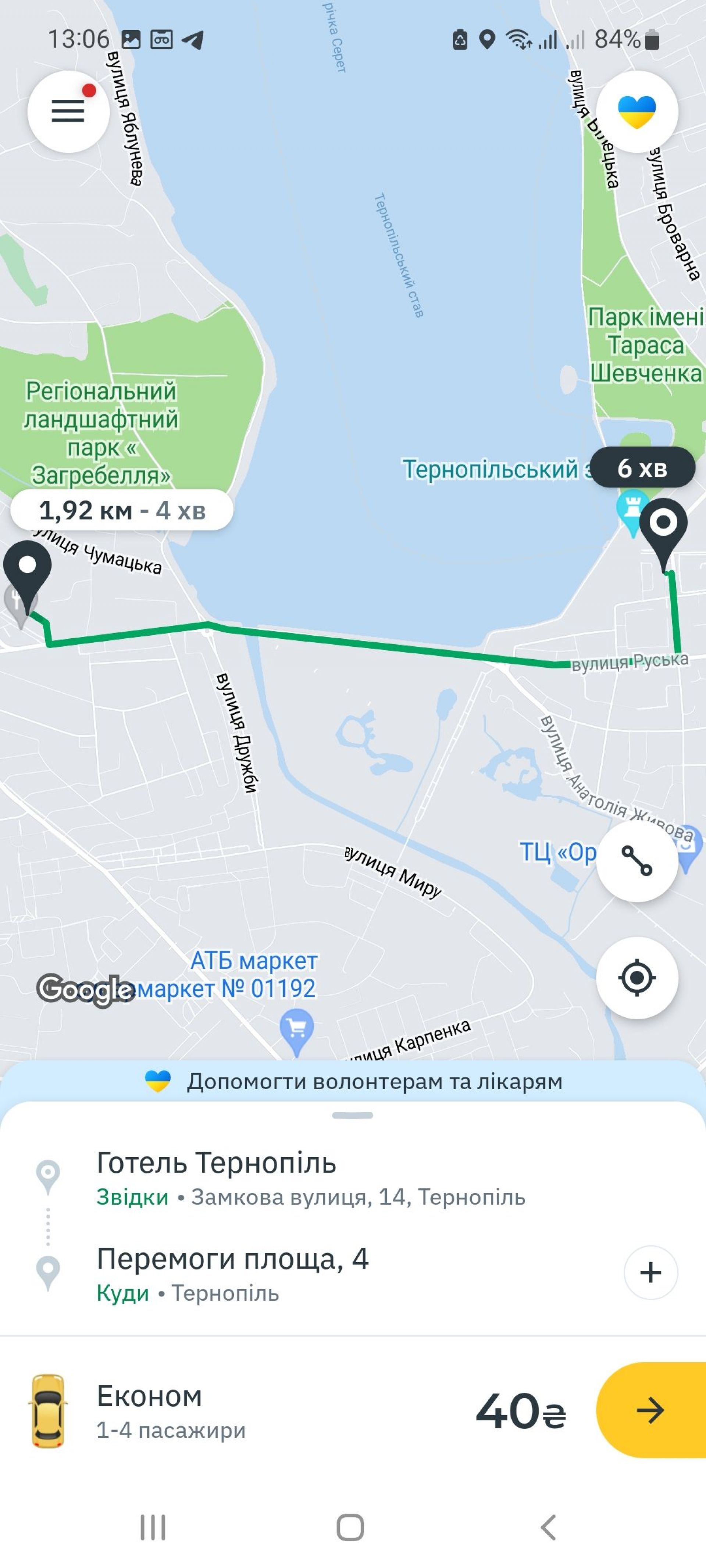This screenshot has width=706, height=1568.
Task: Center map on my location
Action: (x=637, y=978)
